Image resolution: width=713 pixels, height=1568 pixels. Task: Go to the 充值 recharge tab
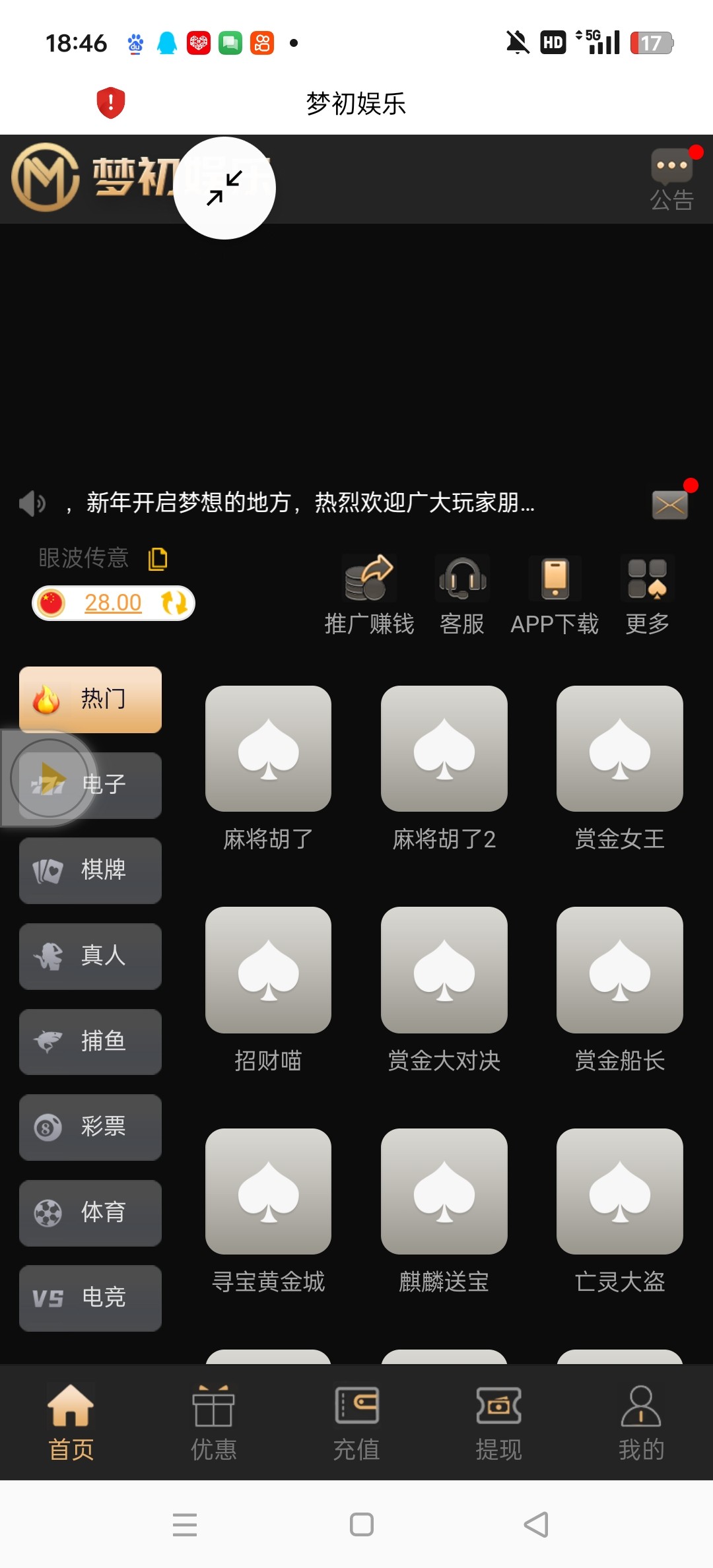pyautogui.click(x=356, y=1423)
